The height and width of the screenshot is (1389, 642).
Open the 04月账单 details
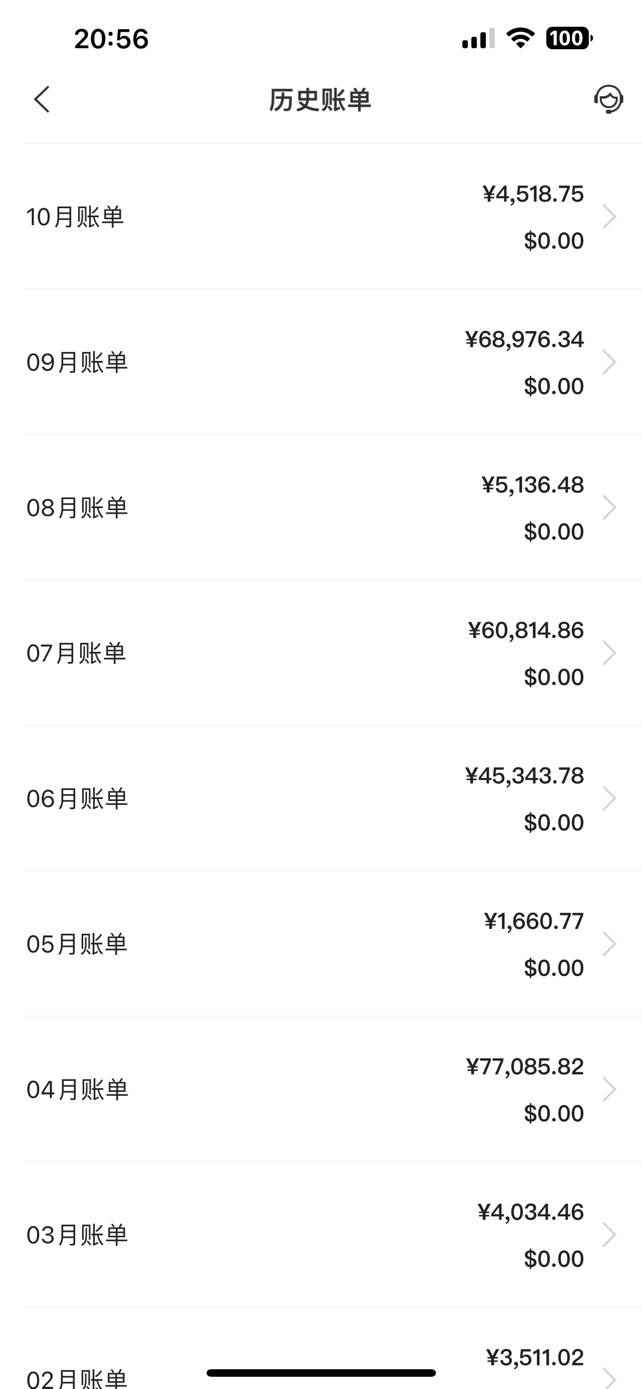click(321, 1089)
